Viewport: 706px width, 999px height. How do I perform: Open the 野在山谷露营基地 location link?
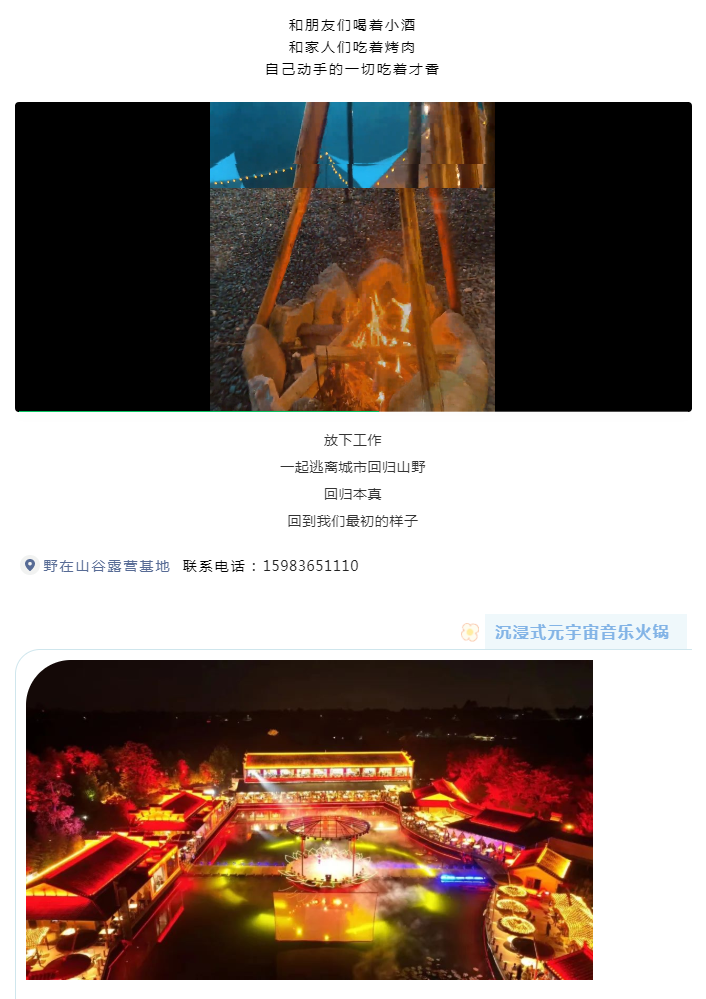click(106, 566)
